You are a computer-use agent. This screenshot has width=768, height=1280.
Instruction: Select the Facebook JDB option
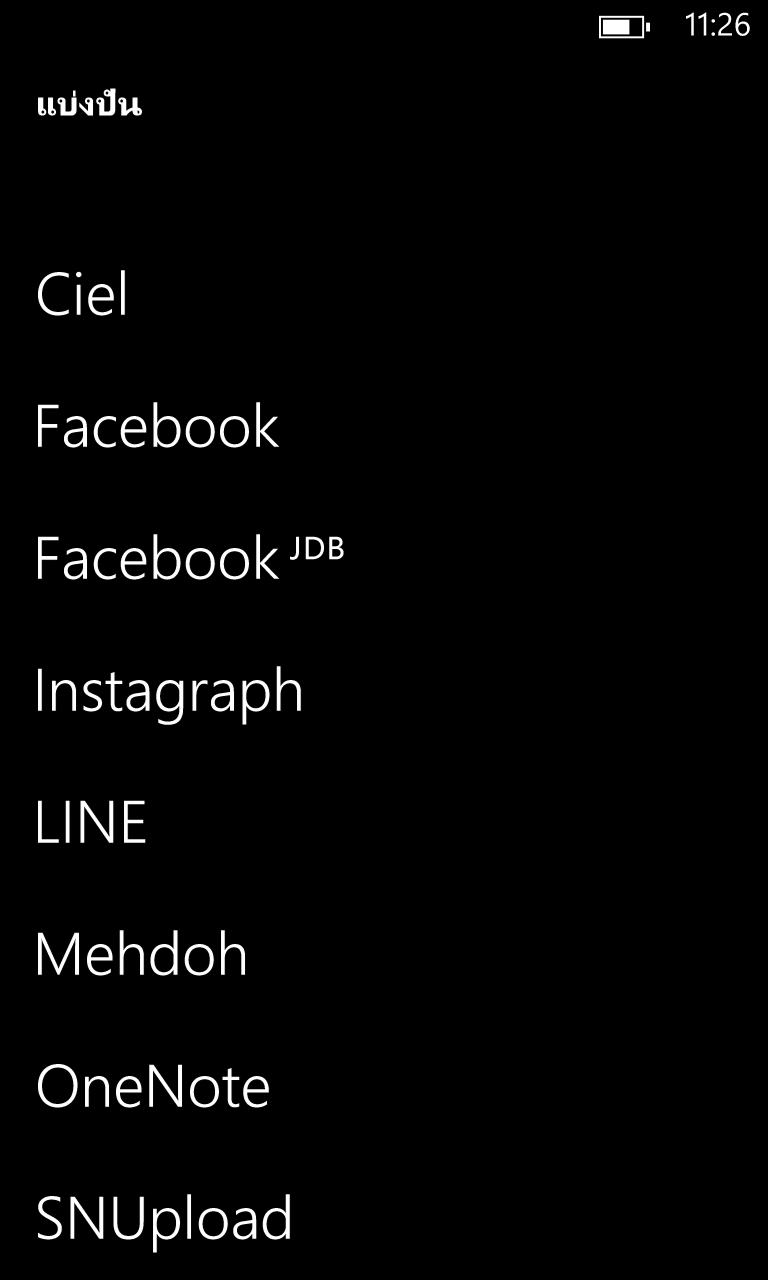click(x=190, y=558)
